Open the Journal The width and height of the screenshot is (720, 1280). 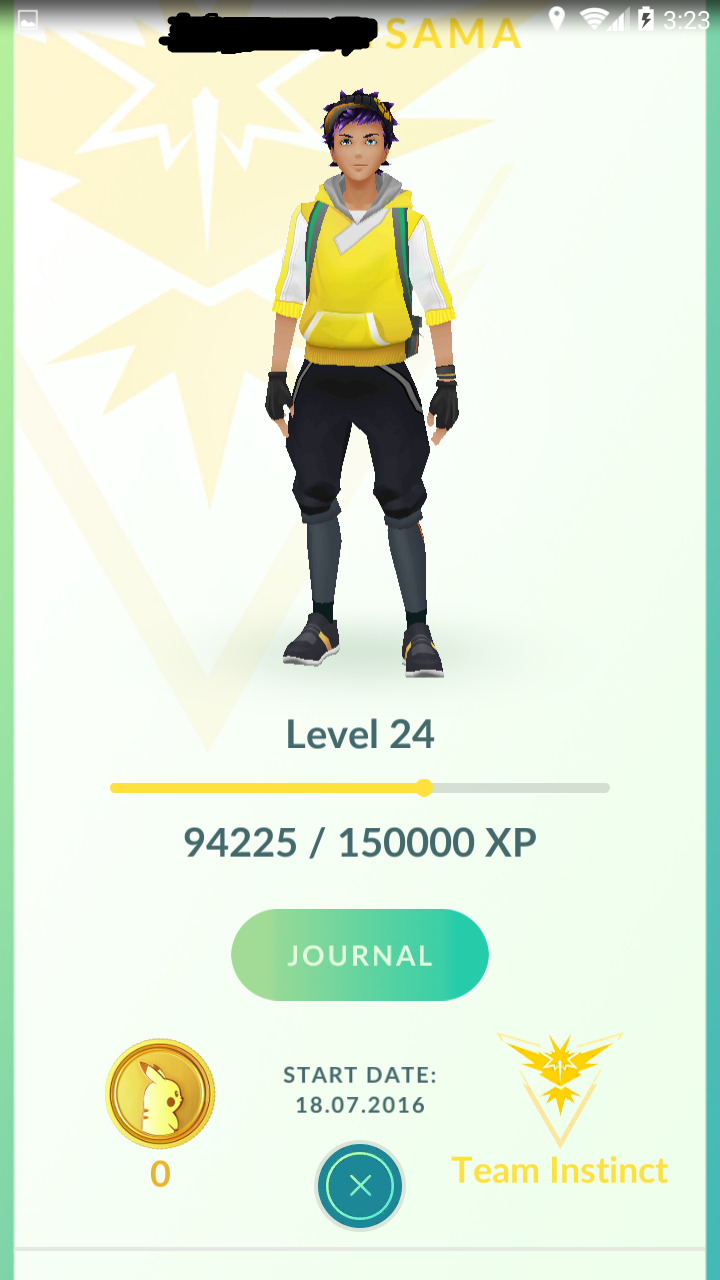tap(360, 955)
